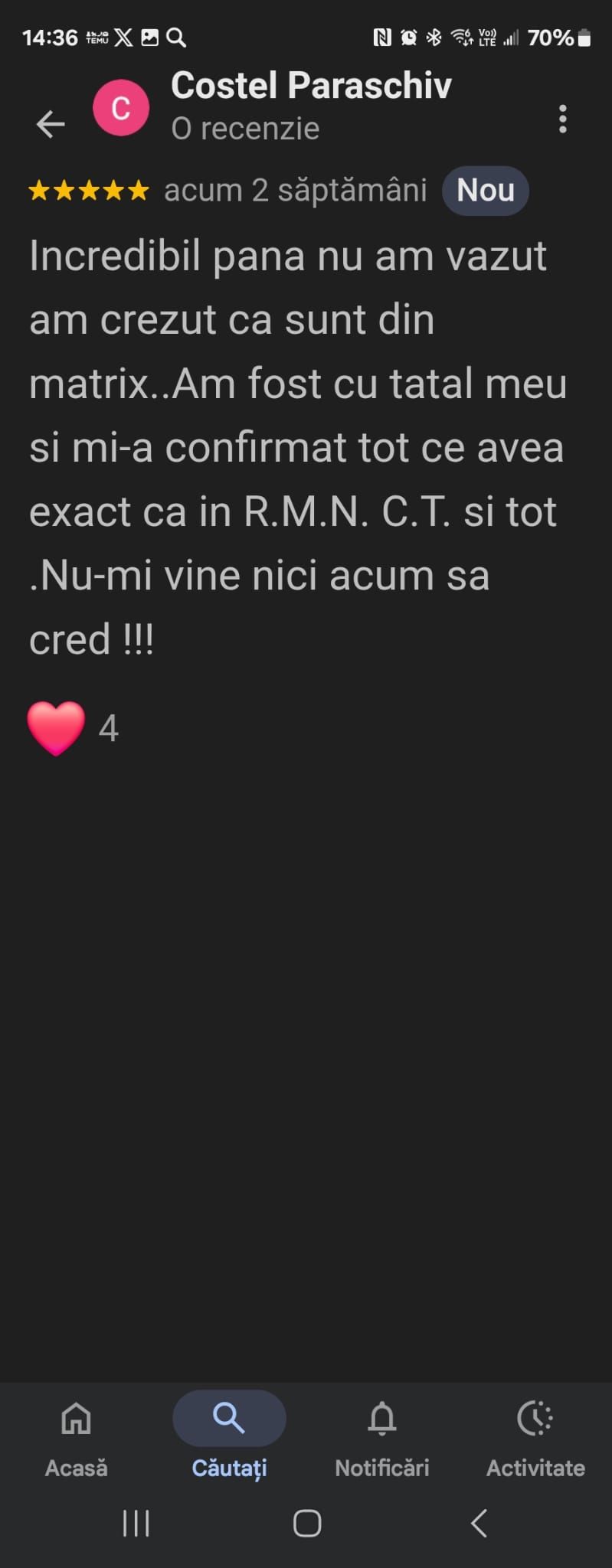Open the three-dot overflow menu

(563, 119)
